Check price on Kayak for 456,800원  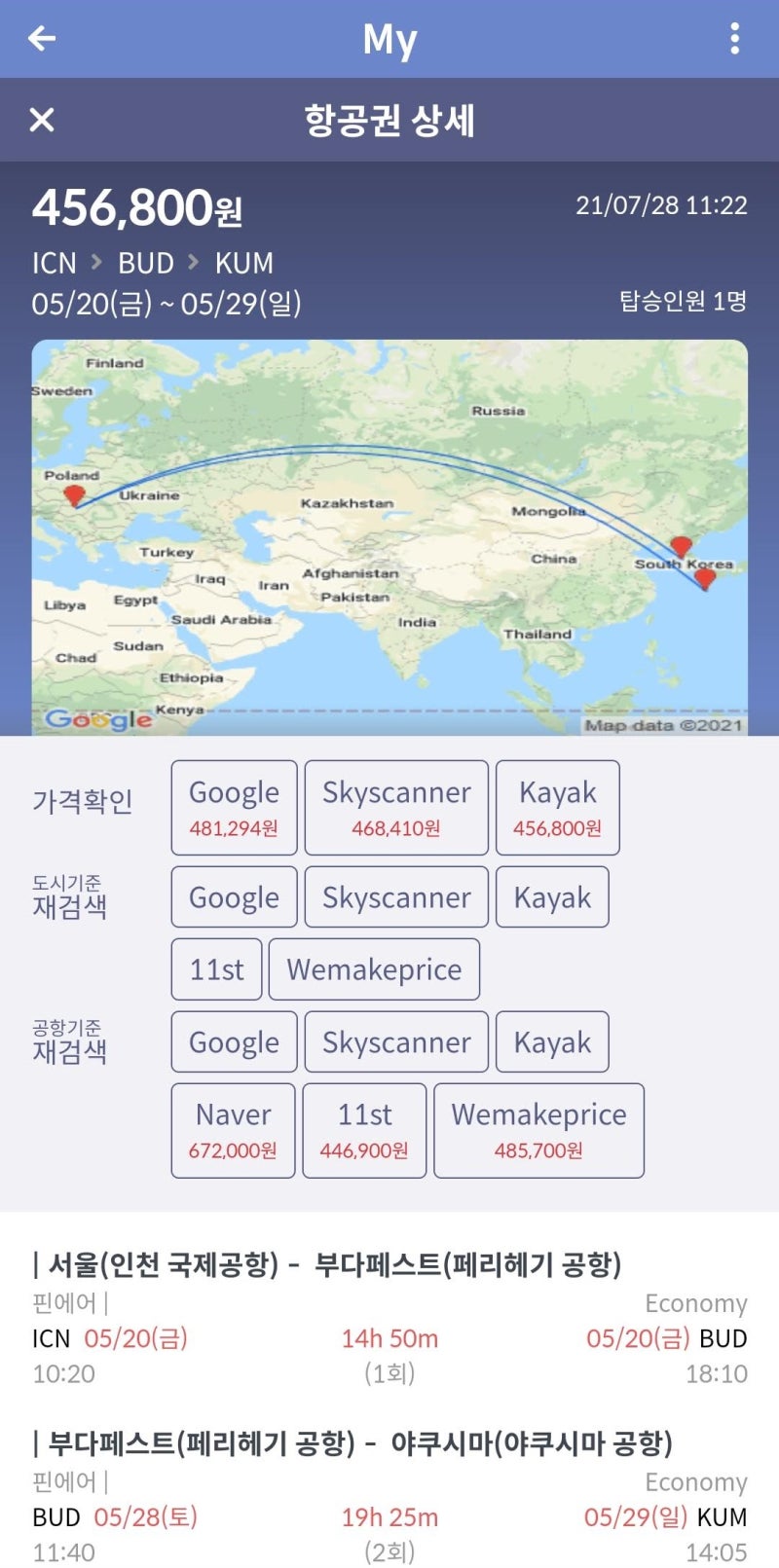(557, 808)
